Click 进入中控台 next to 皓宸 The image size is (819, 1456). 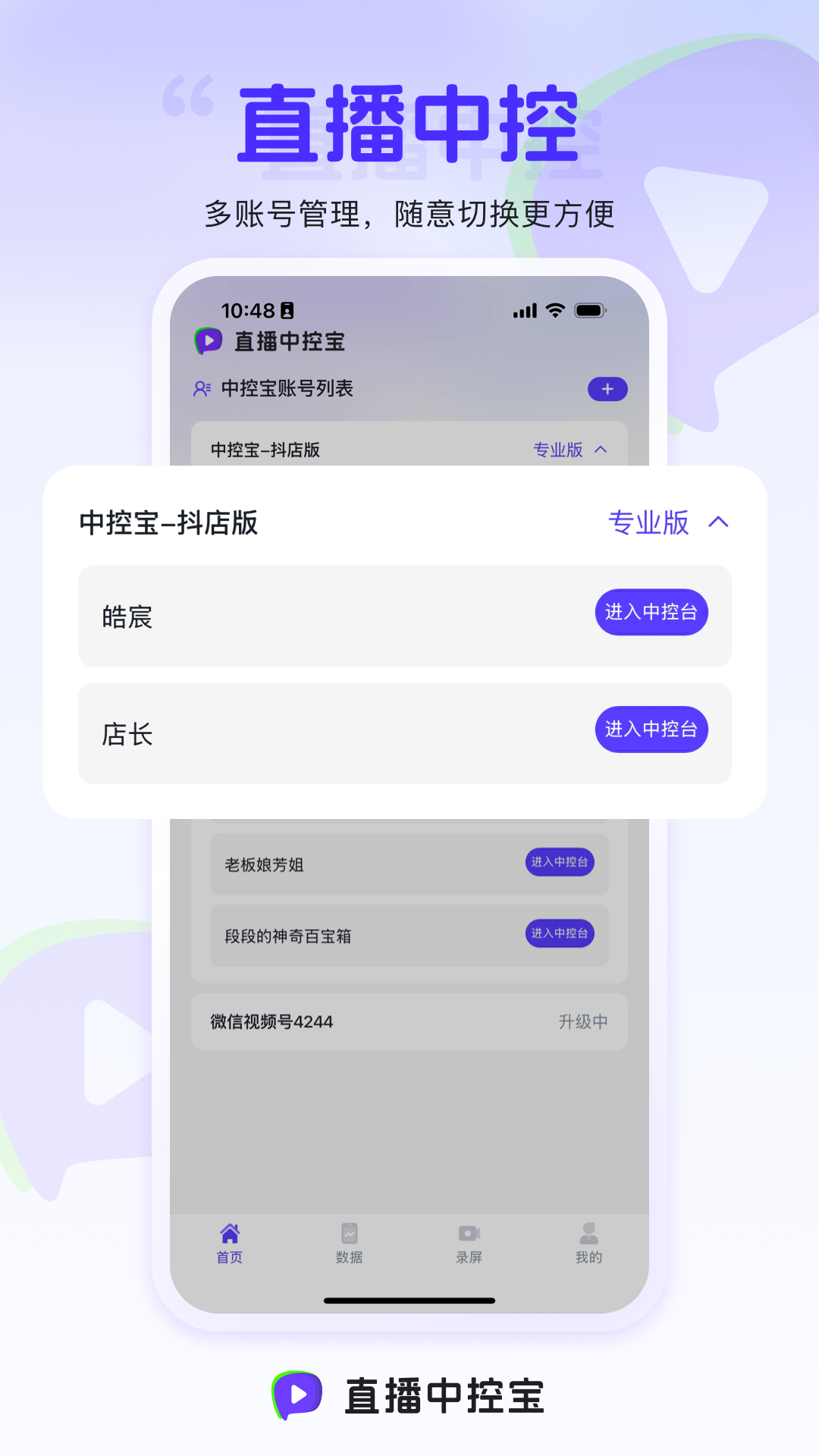tap(651, 612)
